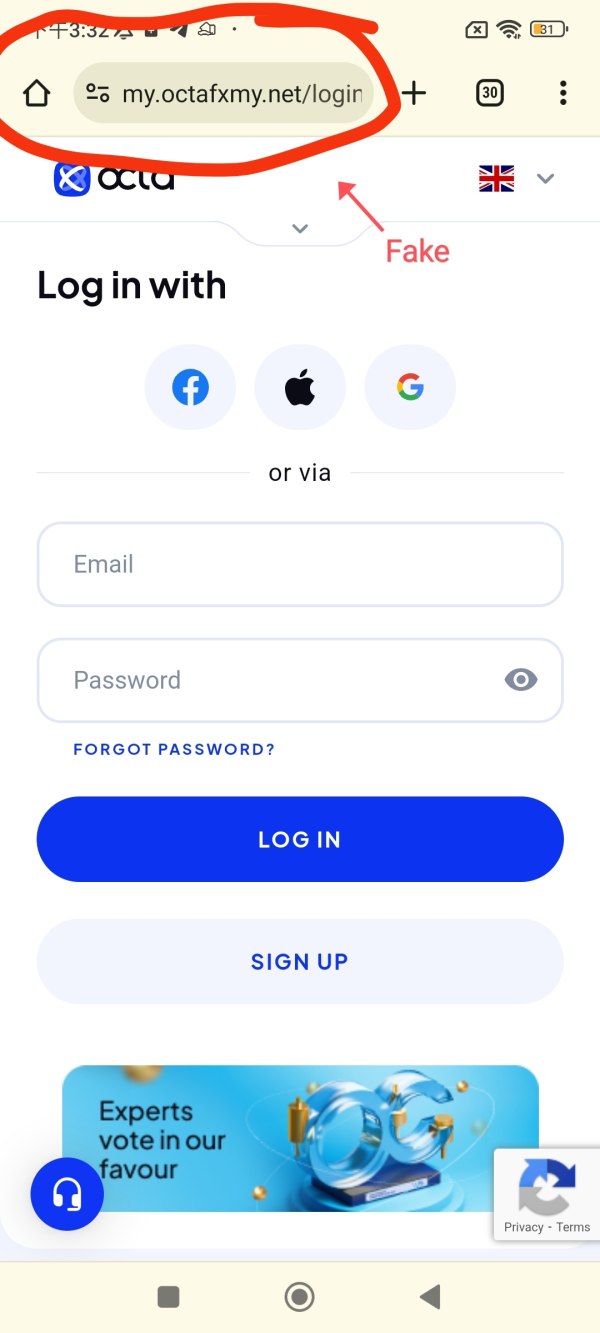Viewport: 600px width, 1333px height.
Task: Open the Experts vote in our favour banner
Action: [300, 1139]
